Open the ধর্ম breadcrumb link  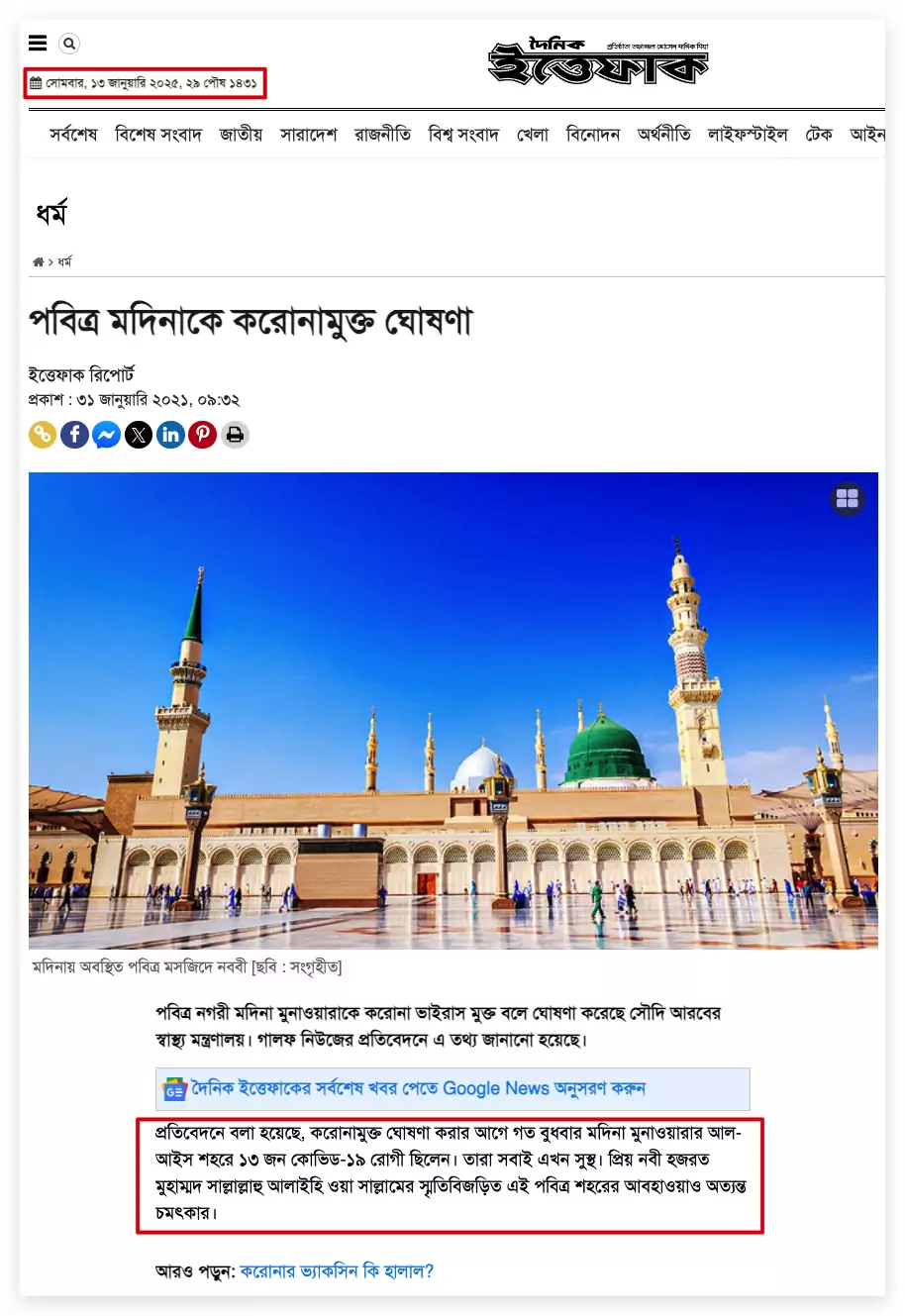[65, 262]
